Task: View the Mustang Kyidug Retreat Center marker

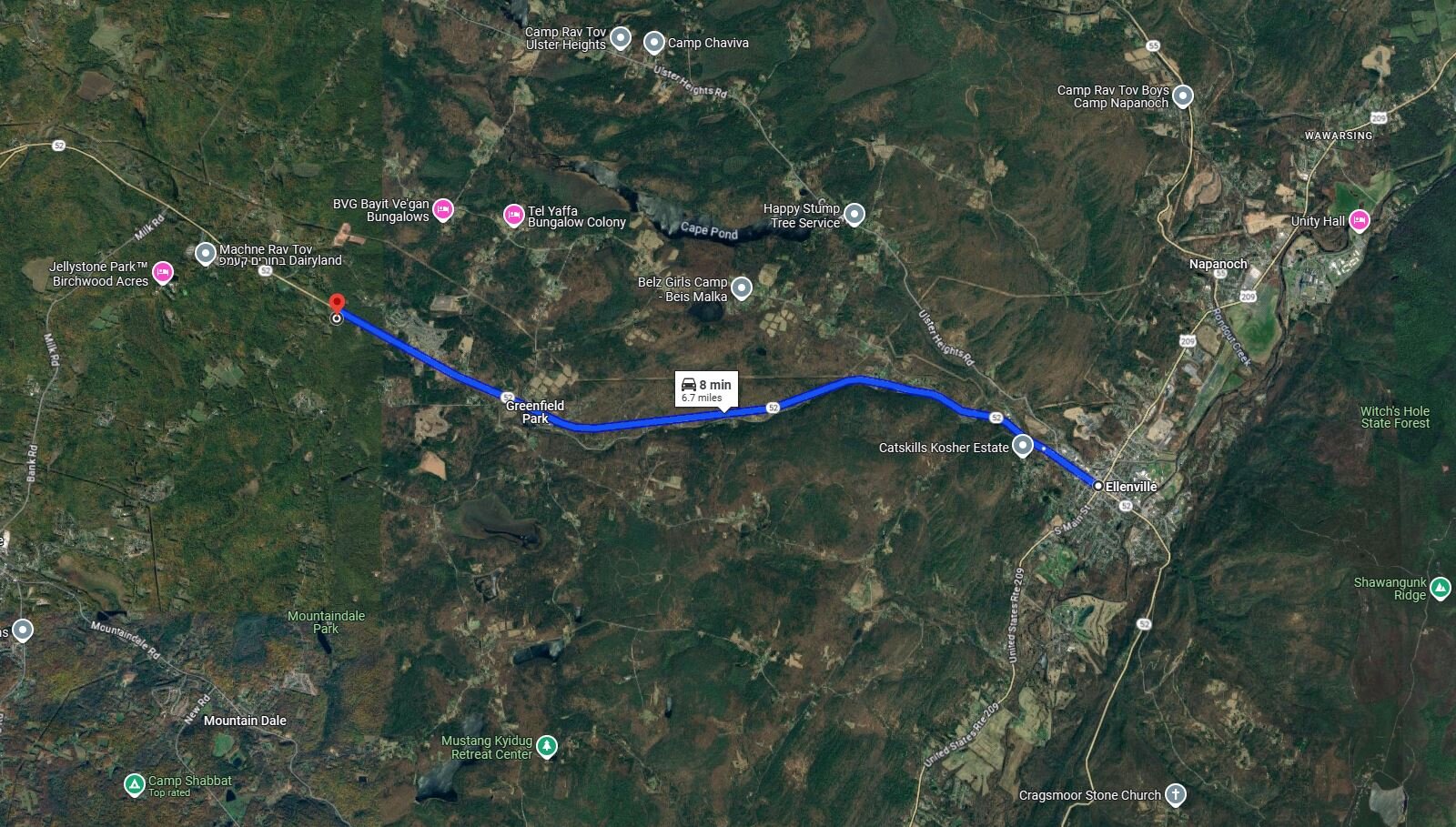Action: tap(546, 746)
